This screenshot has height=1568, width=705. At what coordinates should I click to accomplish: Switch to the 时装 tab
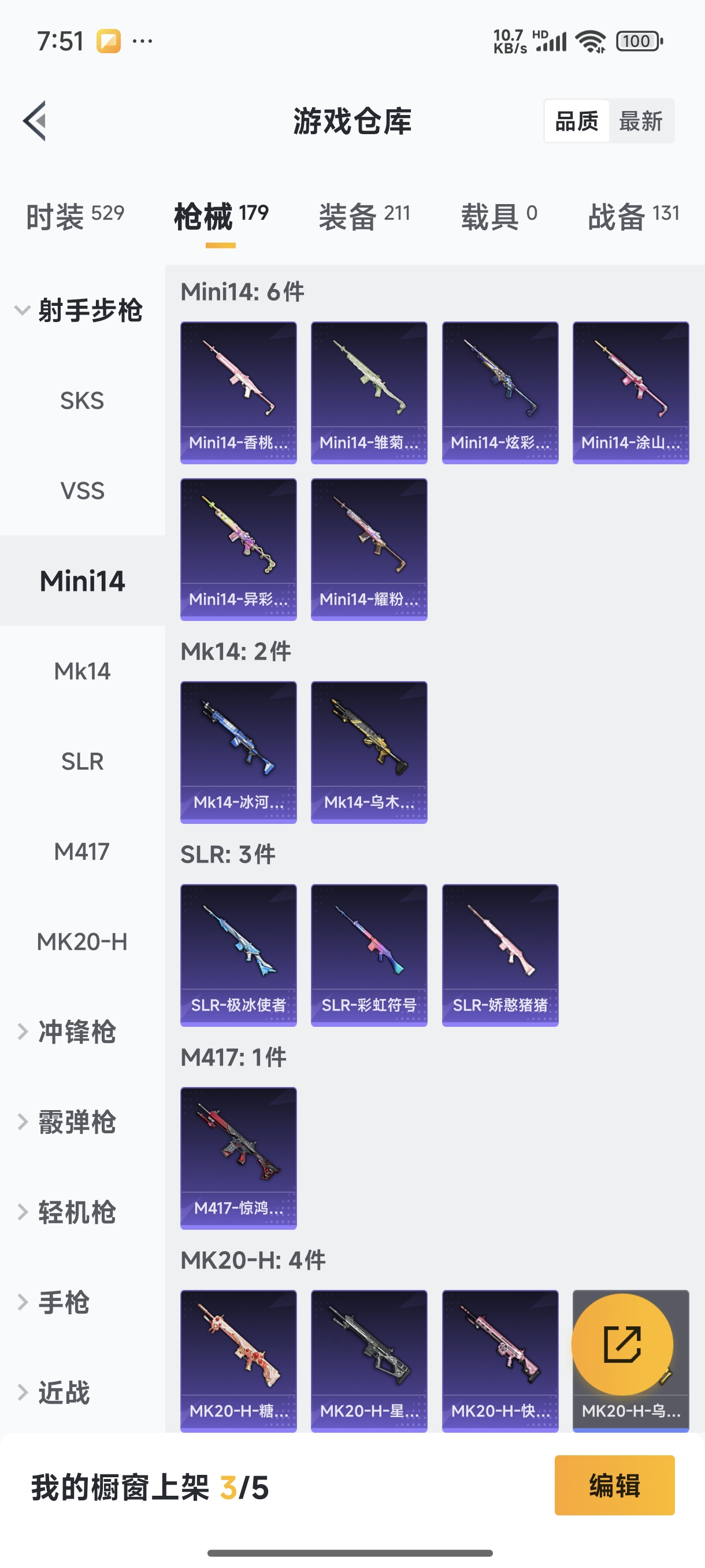coord(75,216)
